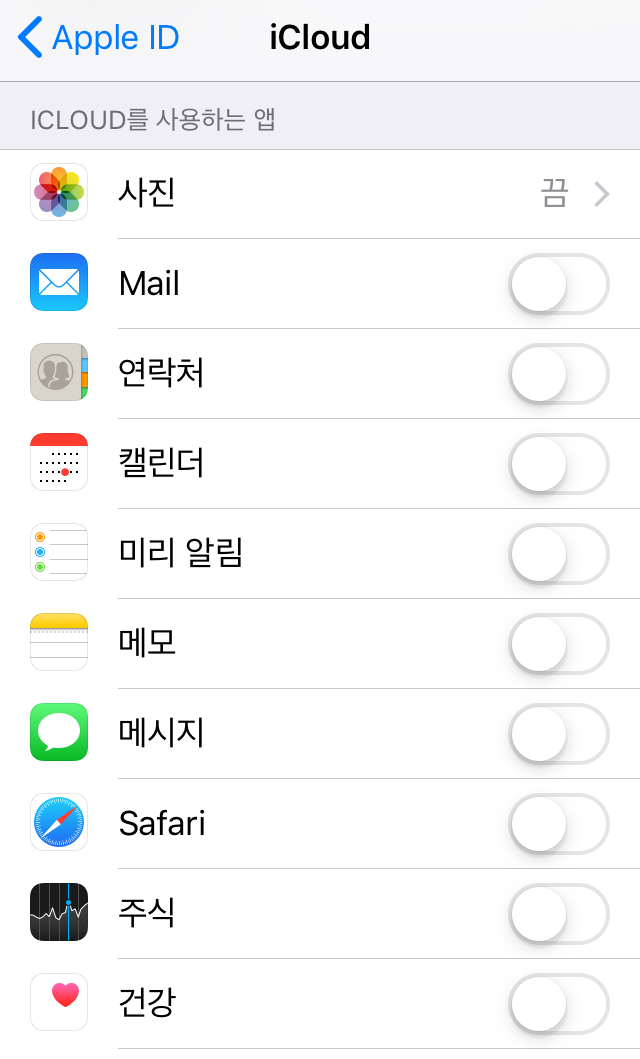Turn on the 연락처 switch

[x=558, y=374]
